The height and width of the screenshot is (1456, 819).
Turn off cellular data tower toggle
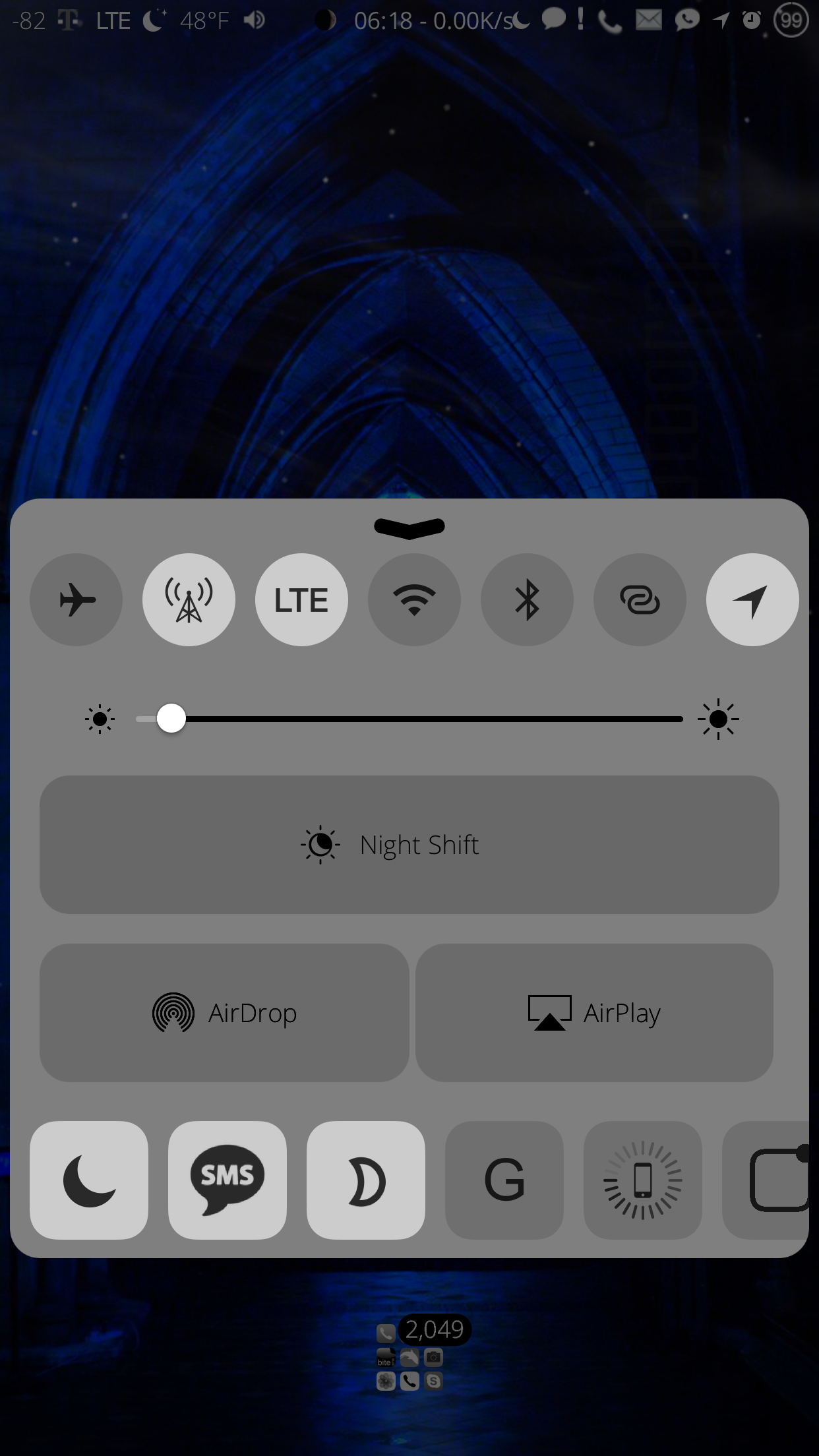(x=189, y=599)
